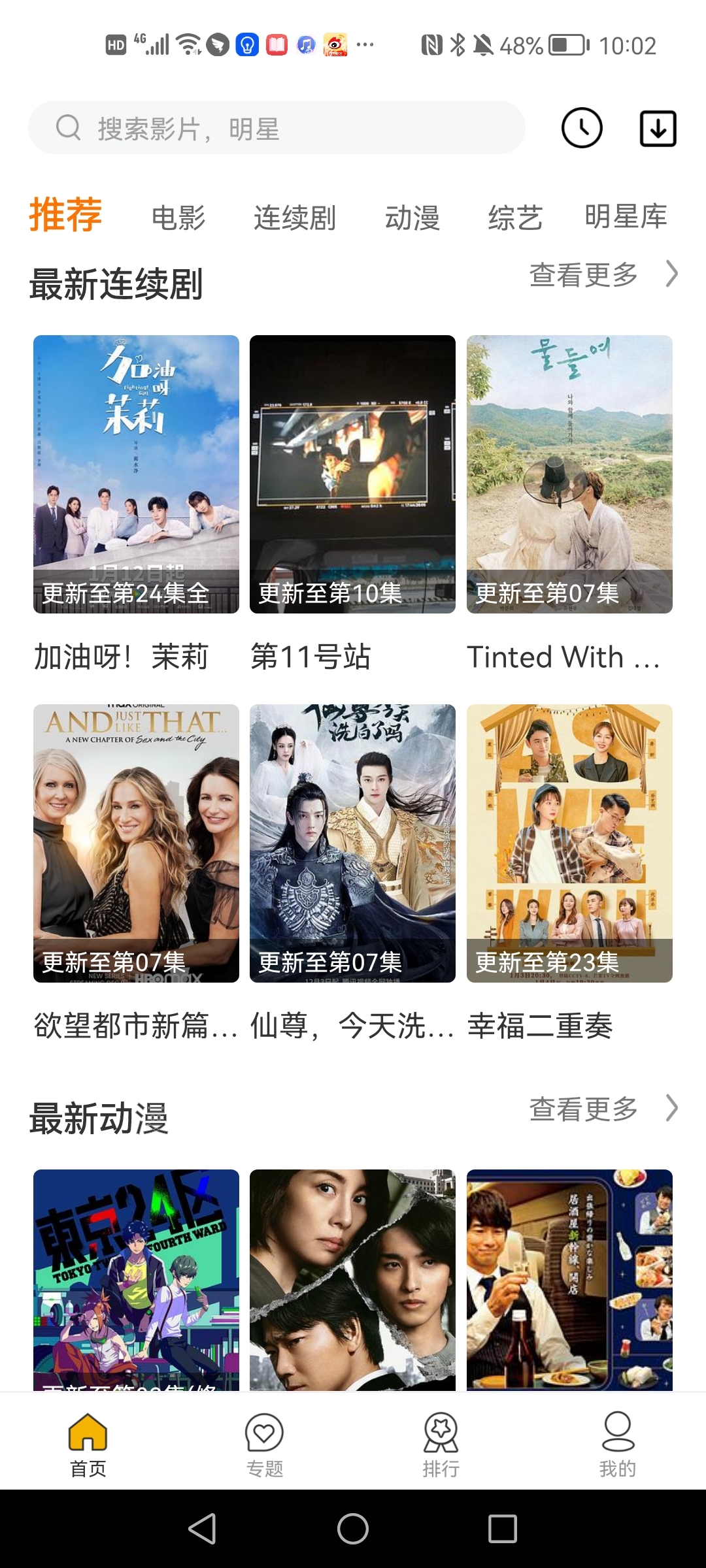Viewport: 706px width, 1568px height.
Task: Switch to the 电影 tab
Action: 178,218
